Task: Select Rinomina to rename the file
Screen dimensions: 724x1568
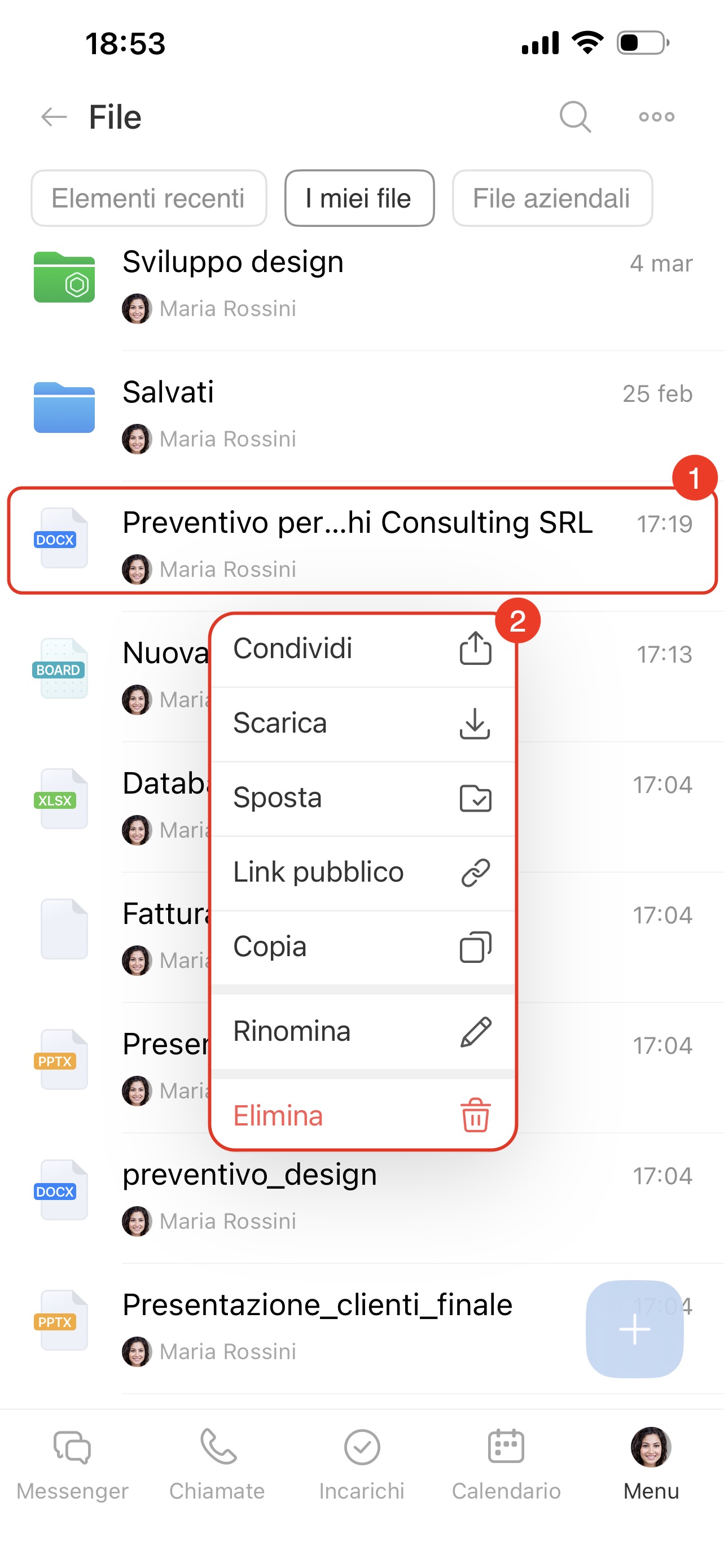Action: pyautogui.click(x=363, y=1032)
